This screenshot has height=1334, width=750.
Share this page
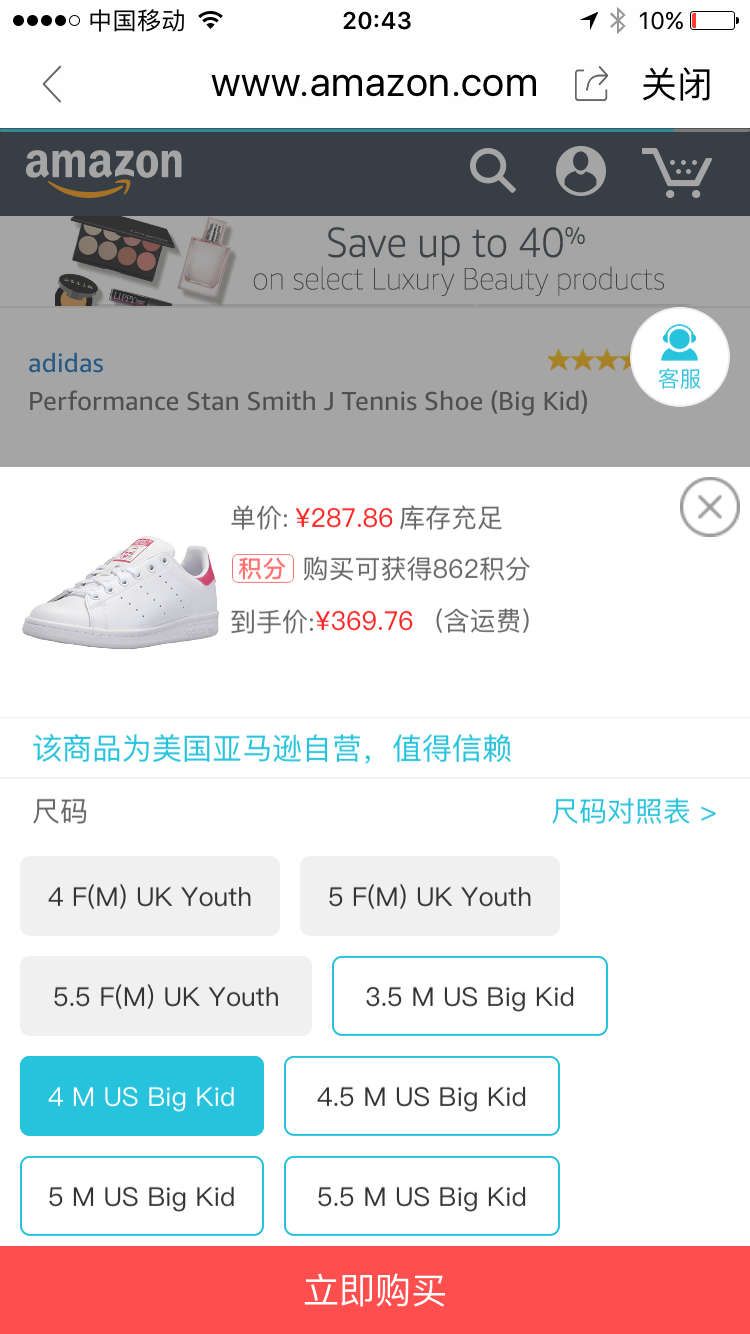[591, 85]
